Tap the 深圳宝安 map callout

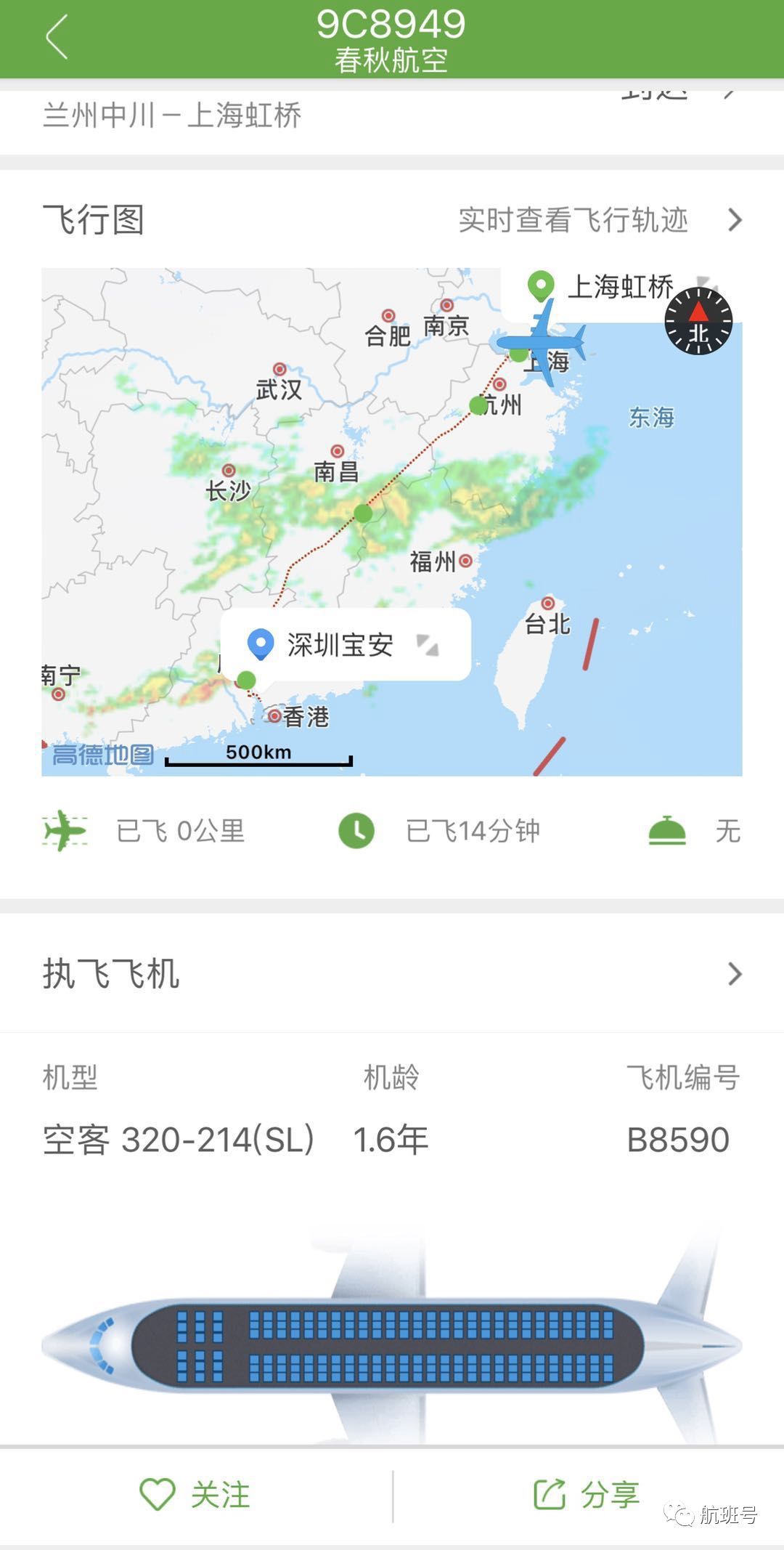[341, 645]
